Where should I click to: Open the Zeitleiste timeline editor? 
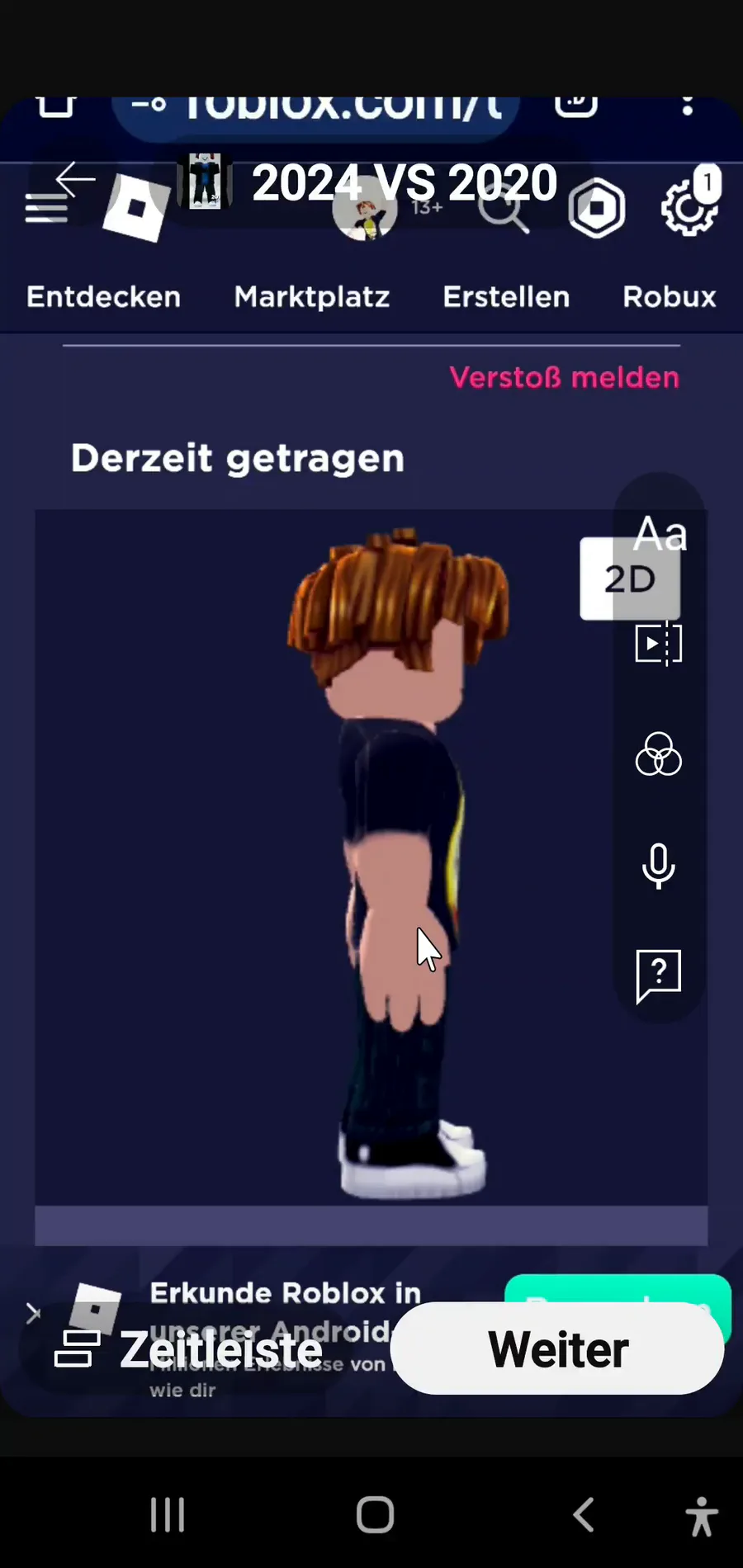coord(189,1349)
